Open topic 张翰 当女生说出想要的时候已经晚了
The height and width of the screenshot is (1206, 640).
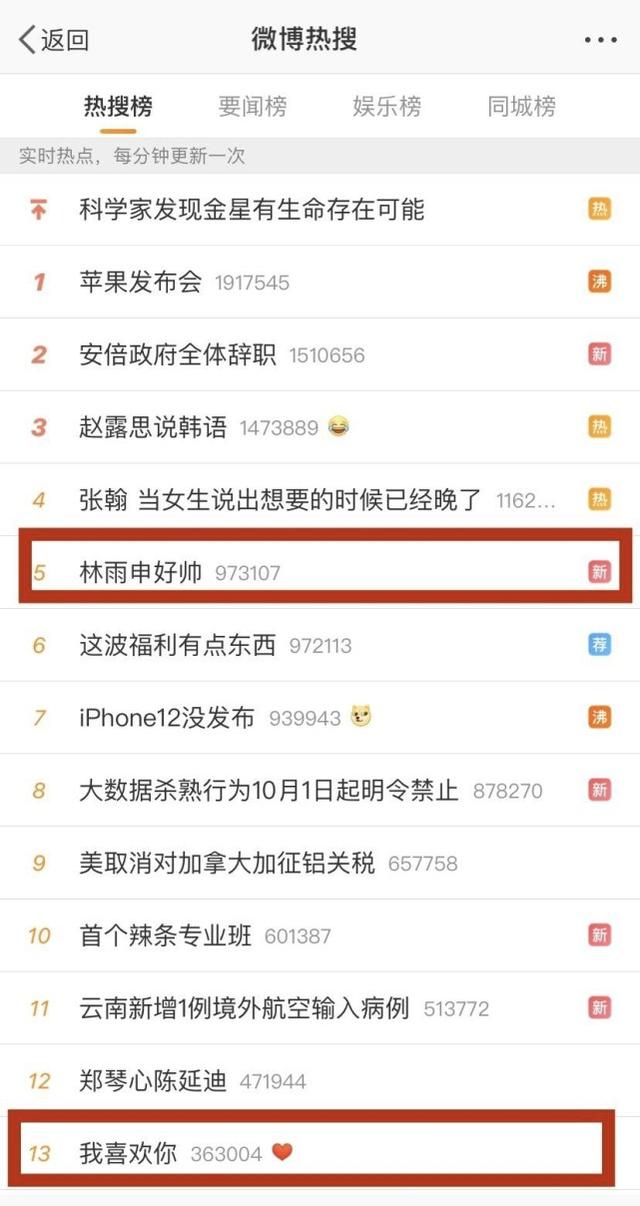pyautogui.click(x=280, y=500)
